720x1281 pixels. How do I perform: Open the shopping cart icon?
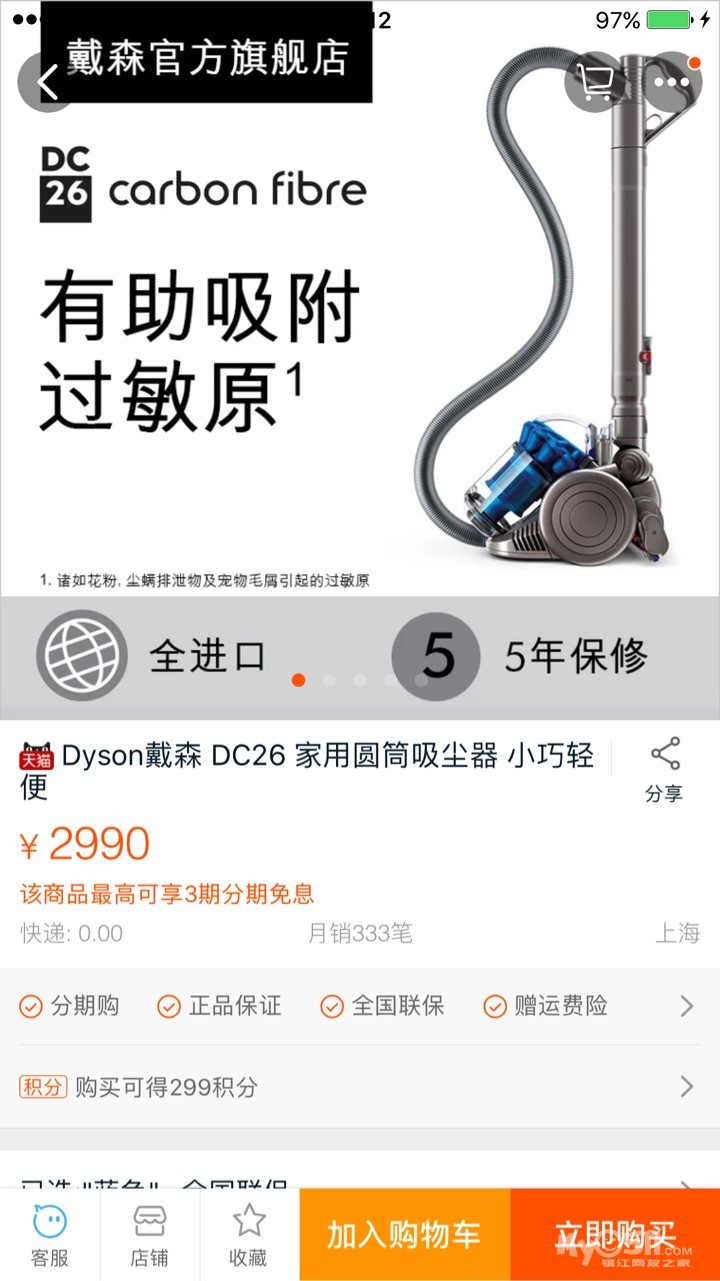coord(595,82)
